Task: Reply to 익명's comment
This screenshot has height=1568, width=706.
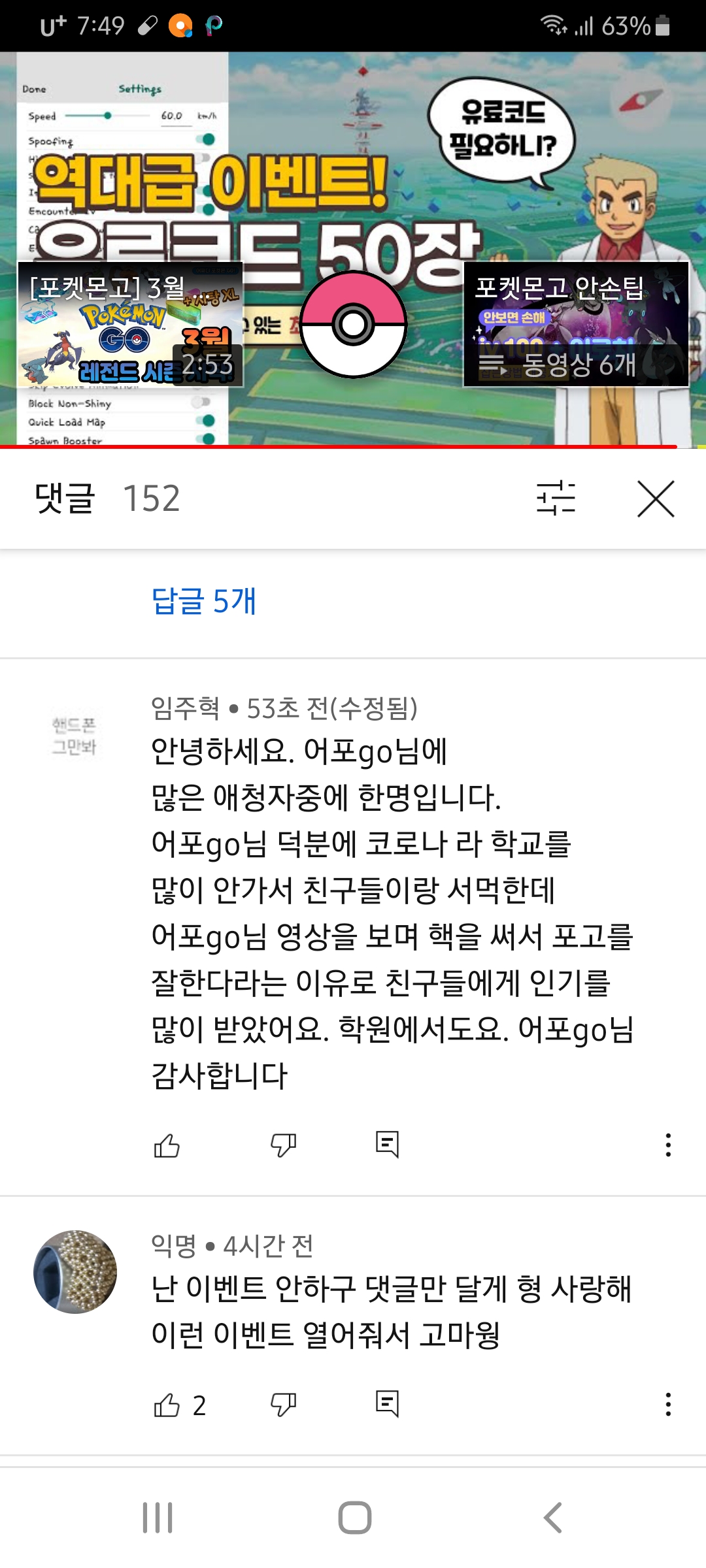Action: pos(387,1404)
